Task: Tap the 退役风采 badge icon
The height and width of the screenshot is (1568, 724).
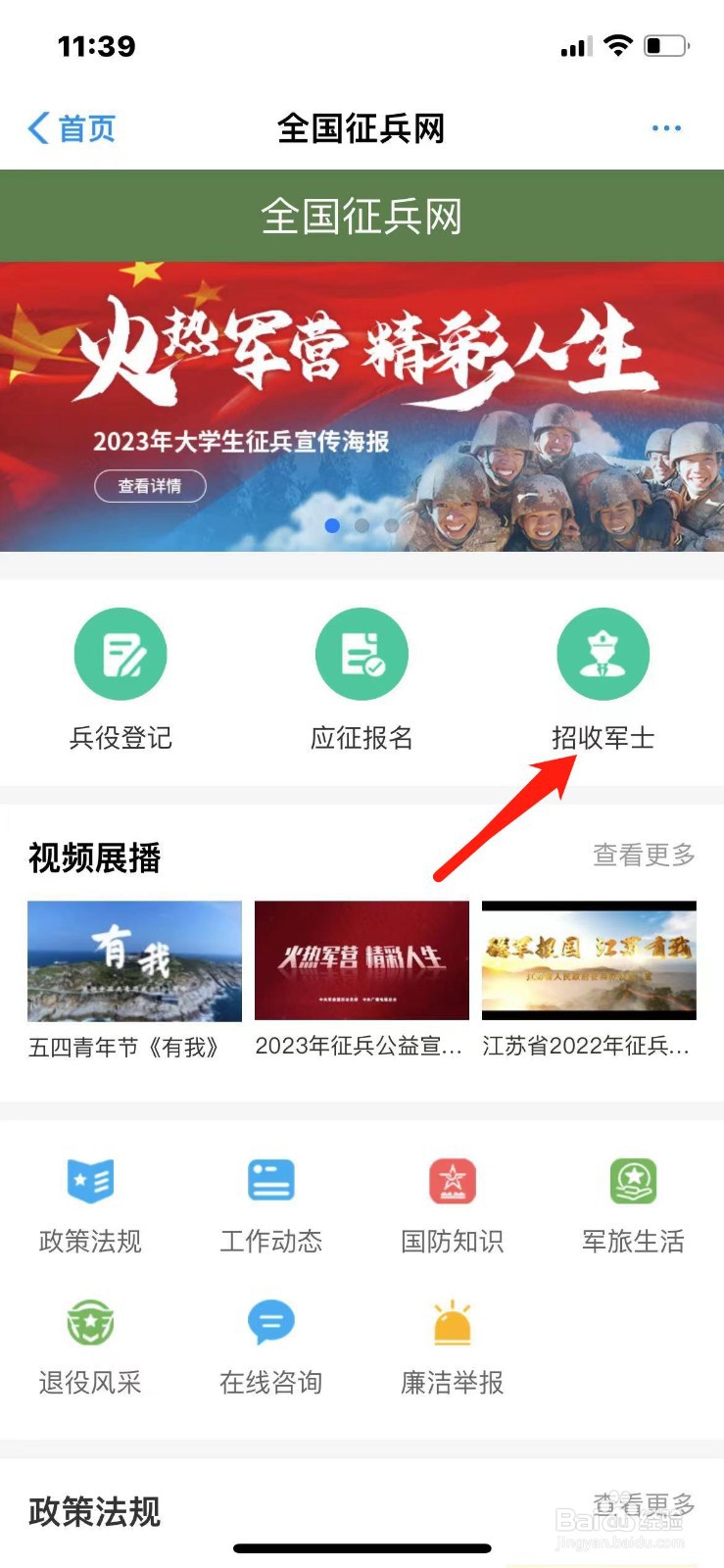Action: click(89, 1322)
